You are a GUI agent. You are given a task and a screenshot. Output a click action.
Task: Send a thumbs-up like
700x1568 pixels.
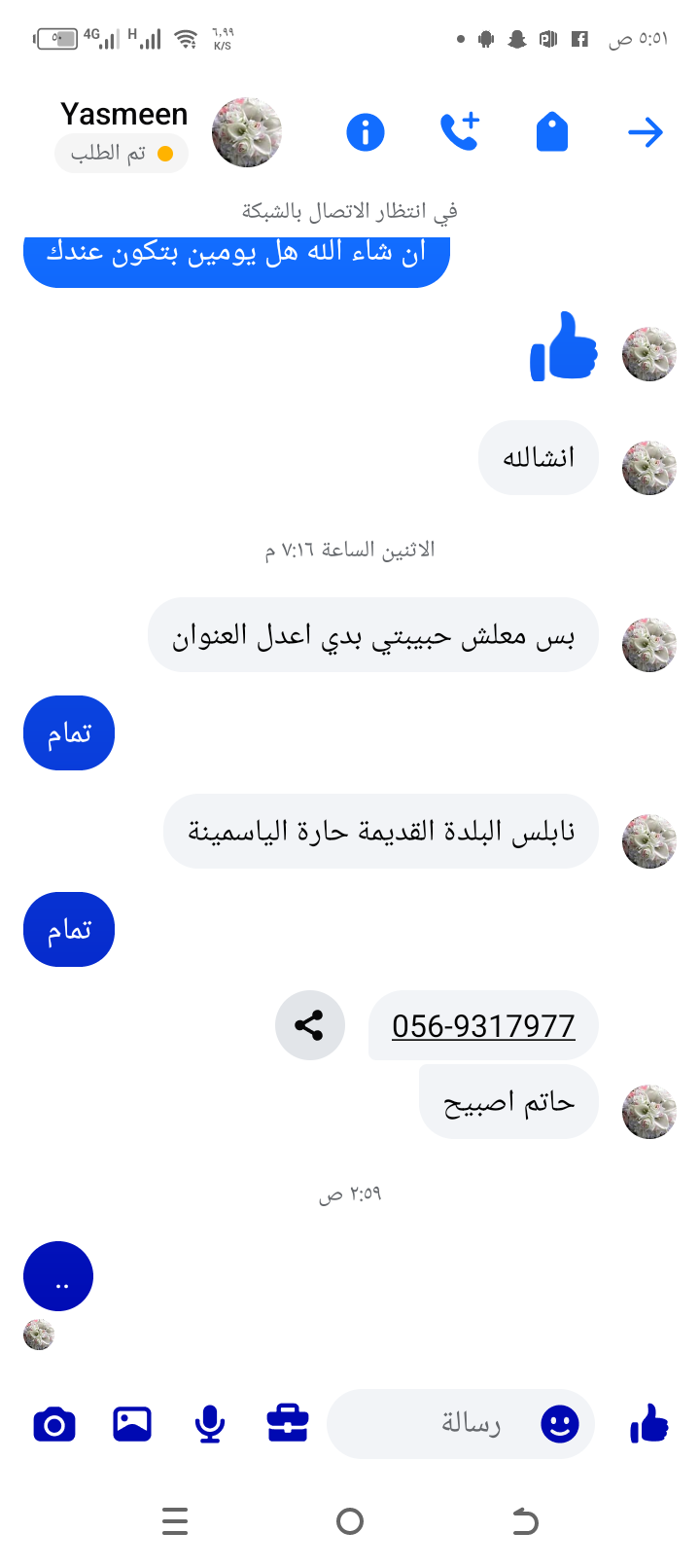[x=648, y=1425]
